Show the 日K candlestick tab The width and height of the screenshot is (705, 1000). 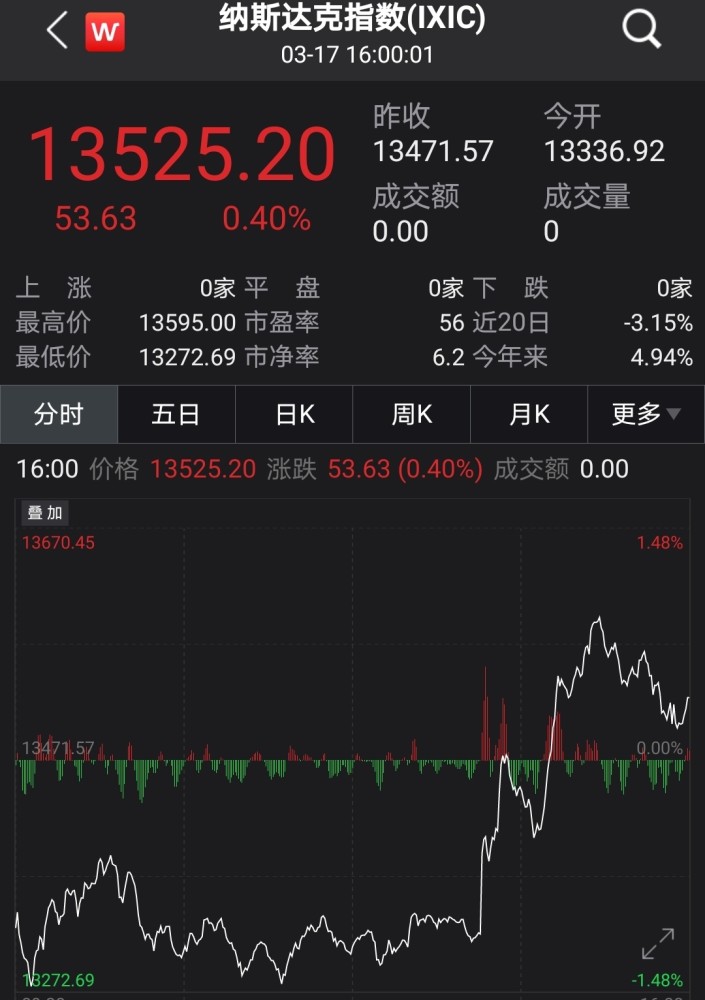294,414
